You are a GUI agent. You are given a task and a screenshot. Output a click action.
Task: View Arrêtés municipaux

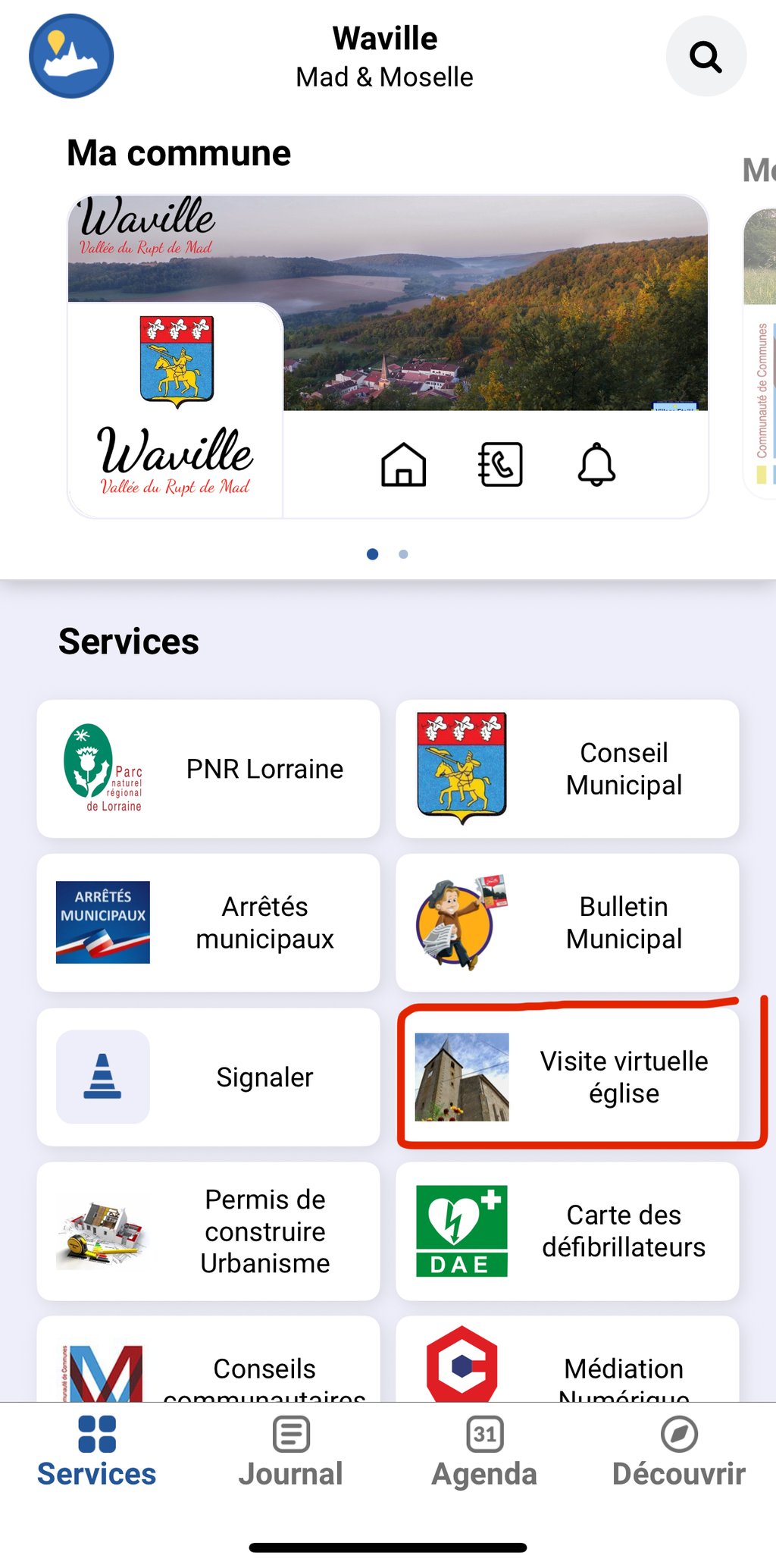(x=208, y=923)
